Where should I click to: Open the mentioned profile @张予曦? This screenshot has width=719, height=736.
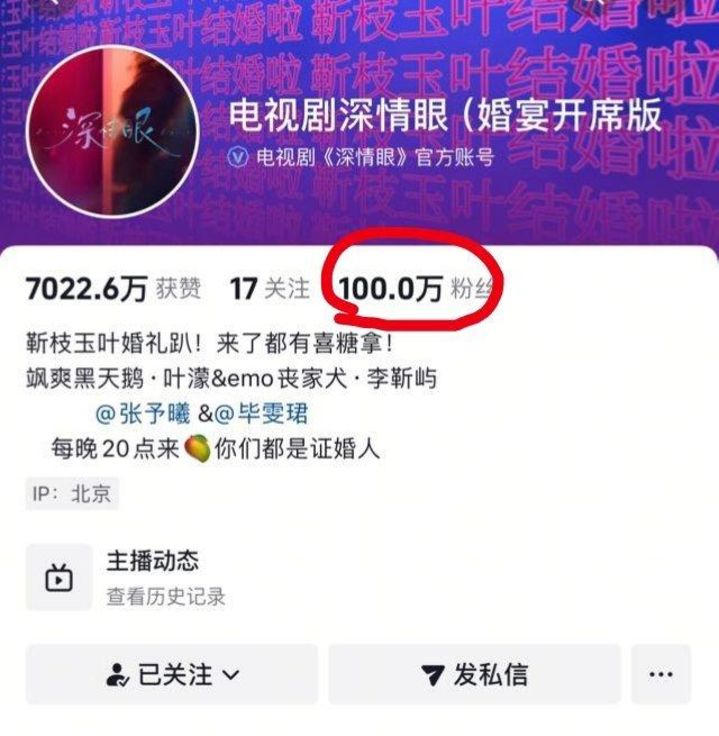(145, 413)
